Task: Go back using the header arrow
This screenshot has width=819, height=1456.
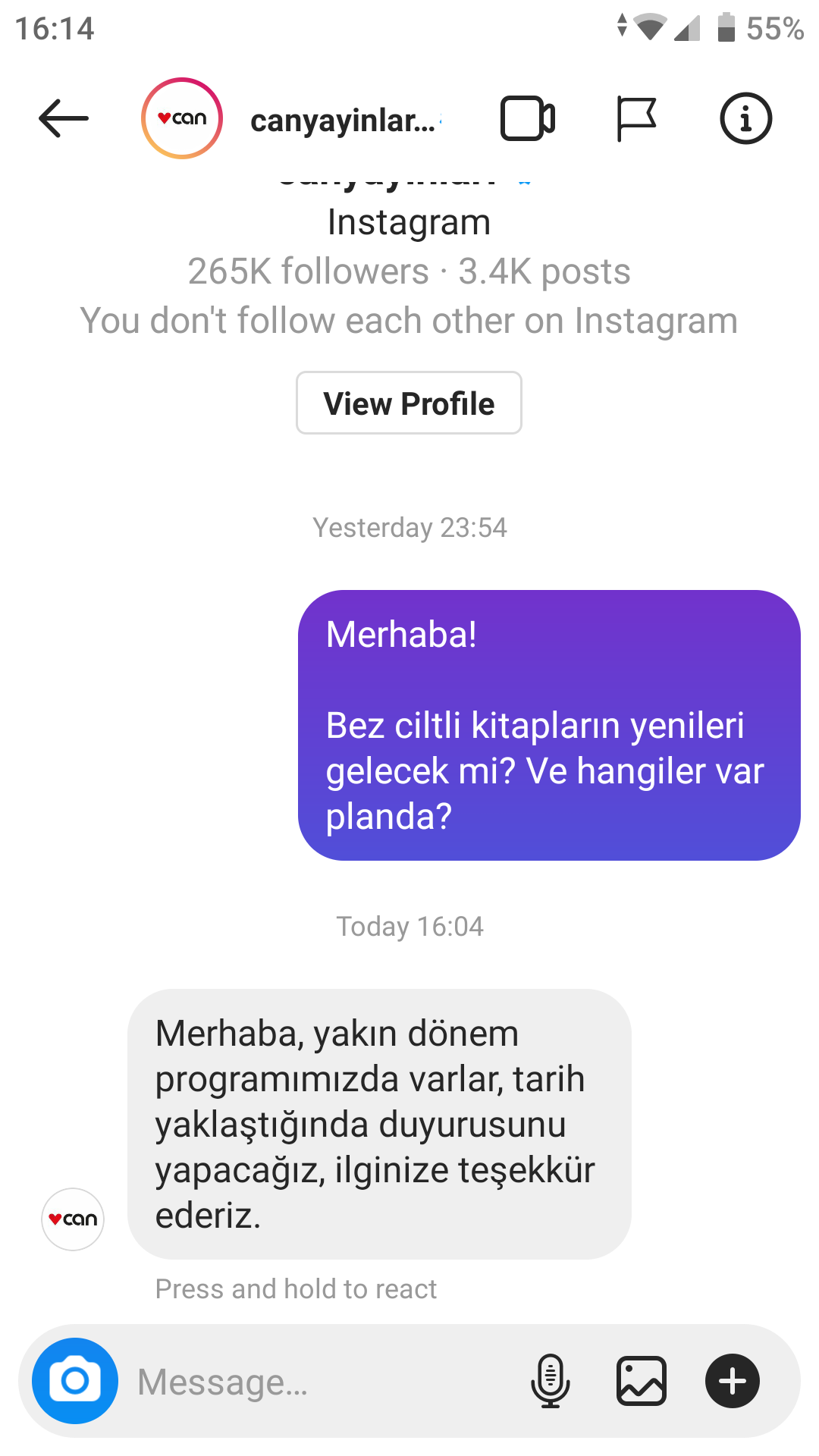Action: click(64, 118)
